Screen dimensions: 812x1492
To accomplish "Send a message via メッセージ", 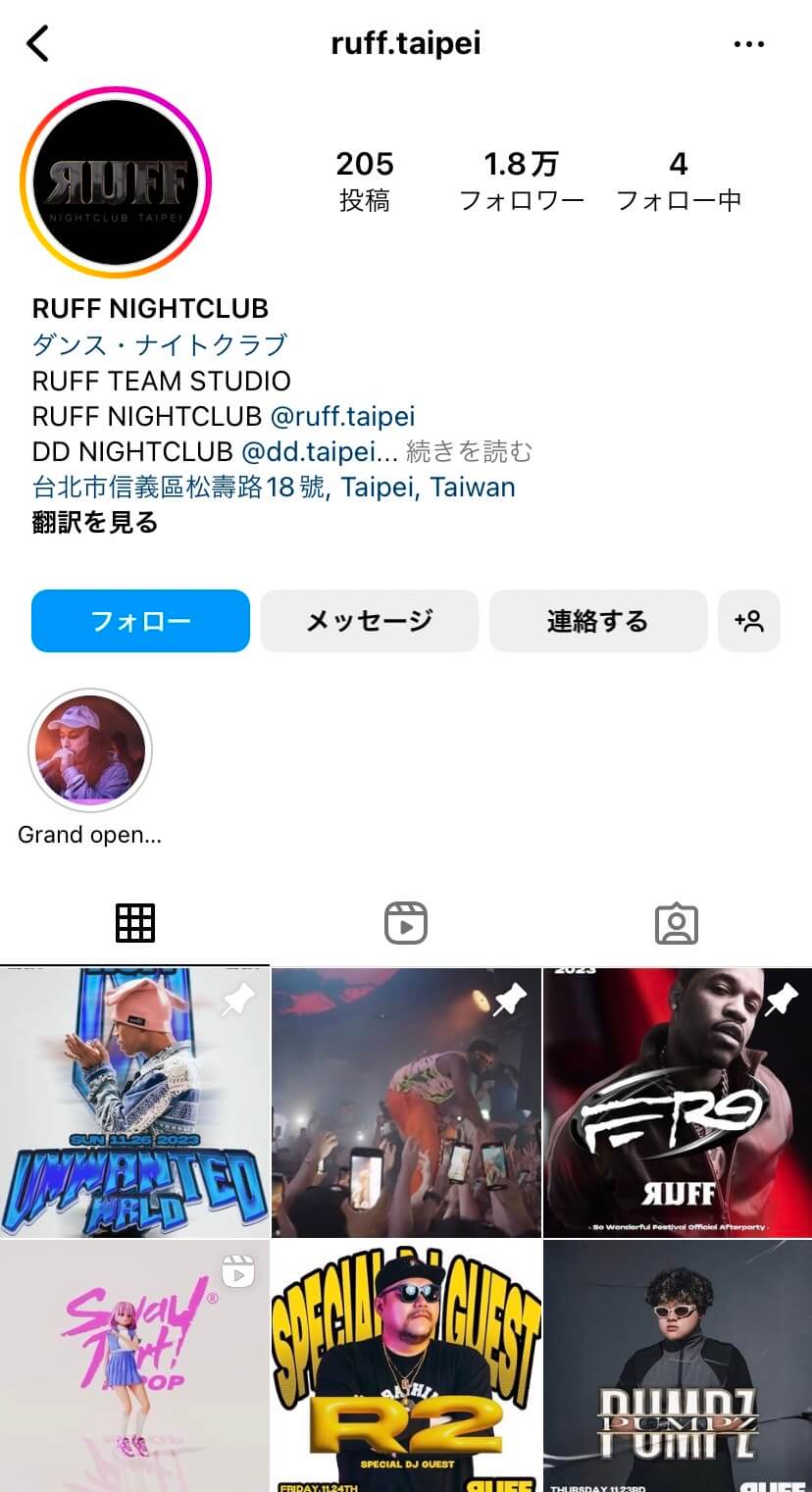I will 369,621.
